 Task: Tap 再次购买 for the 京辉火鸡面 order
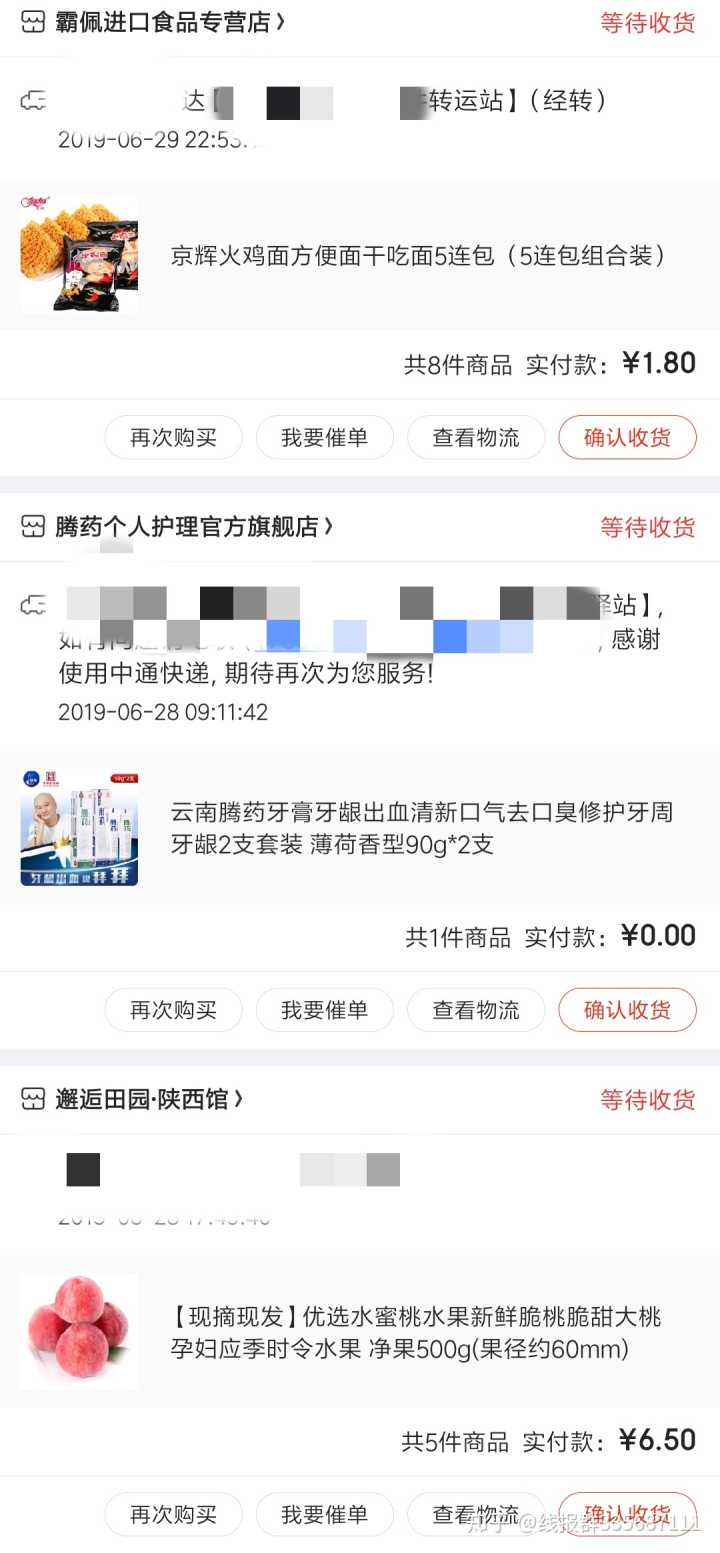[173, 438]
